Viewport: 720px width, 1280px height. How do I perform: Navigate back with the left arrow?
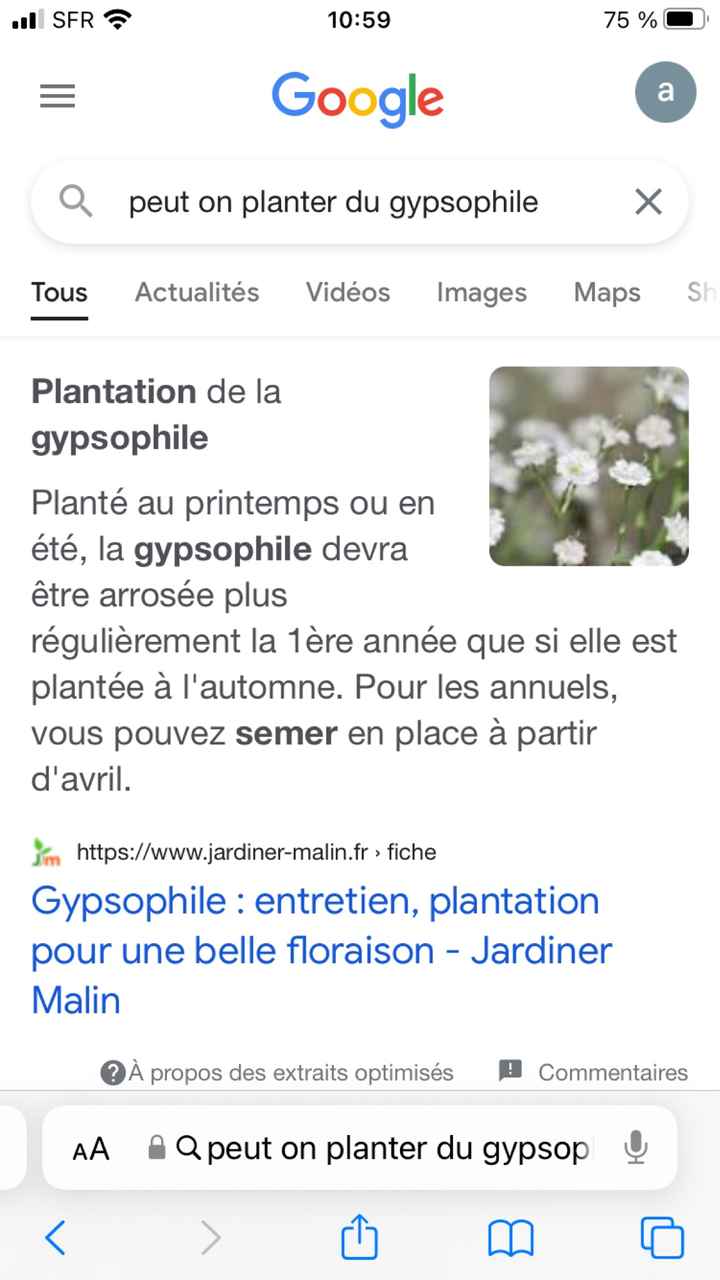pyautogui.click(x=56, y=1237)
